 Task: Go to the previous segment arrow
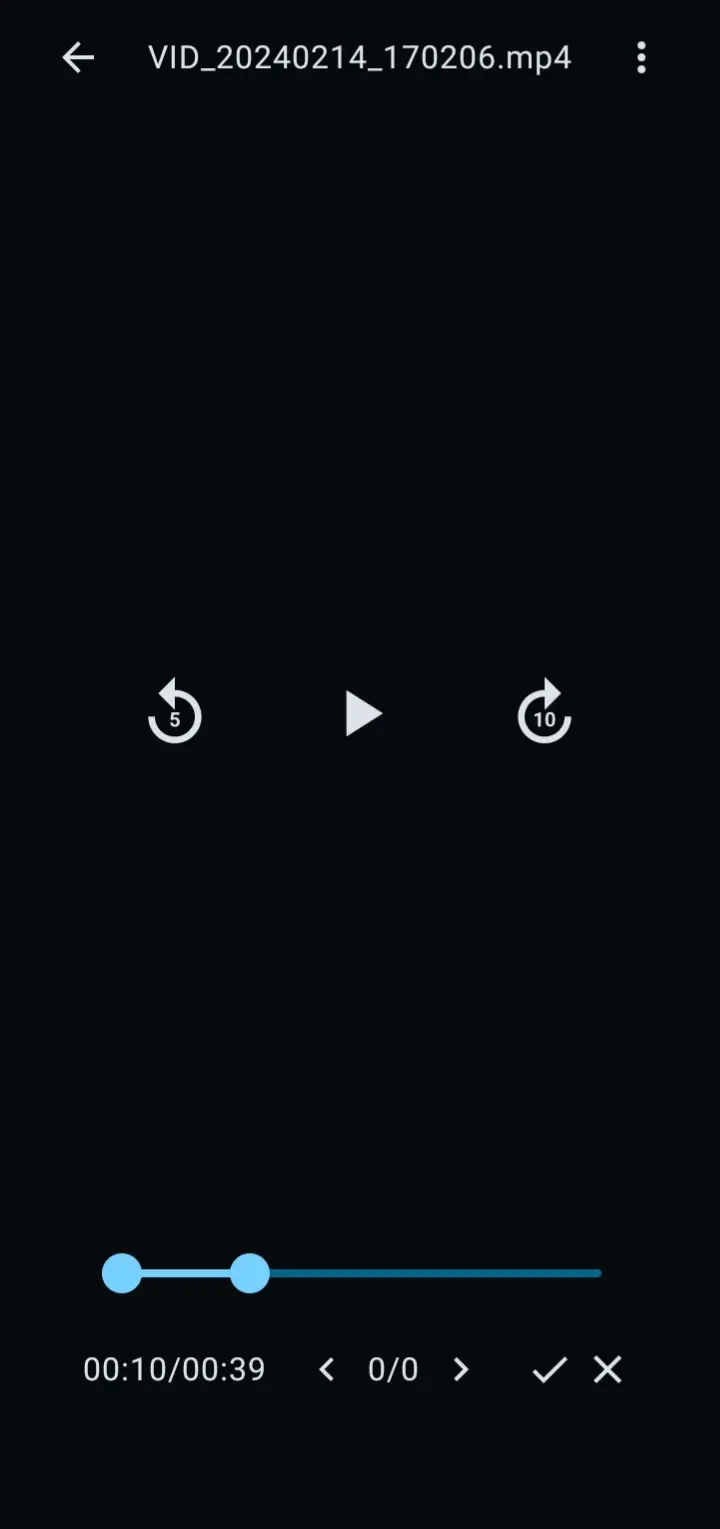pos(326,1369)
